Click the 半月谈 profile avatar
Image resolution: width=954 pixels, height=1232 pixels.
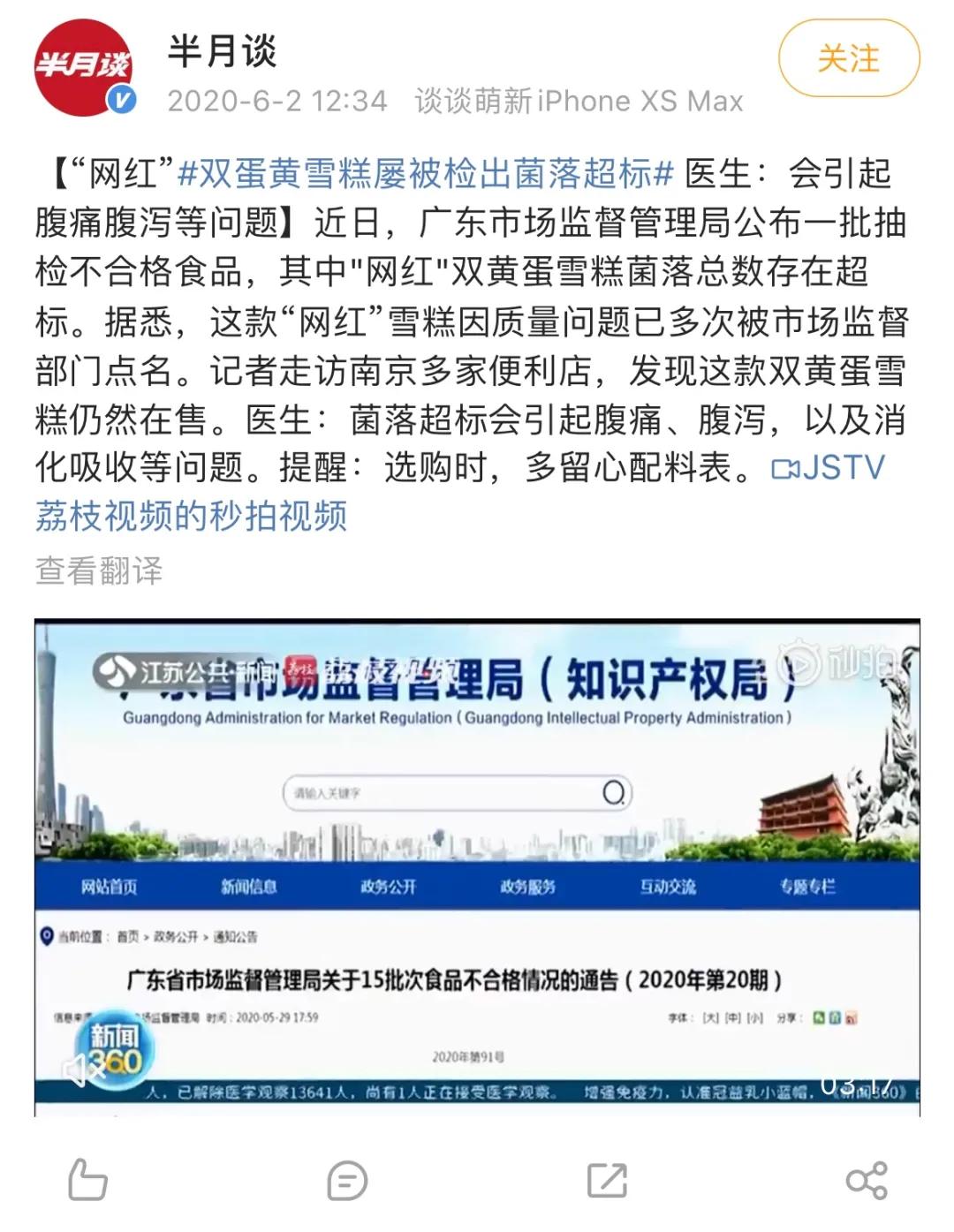(84, 64)
